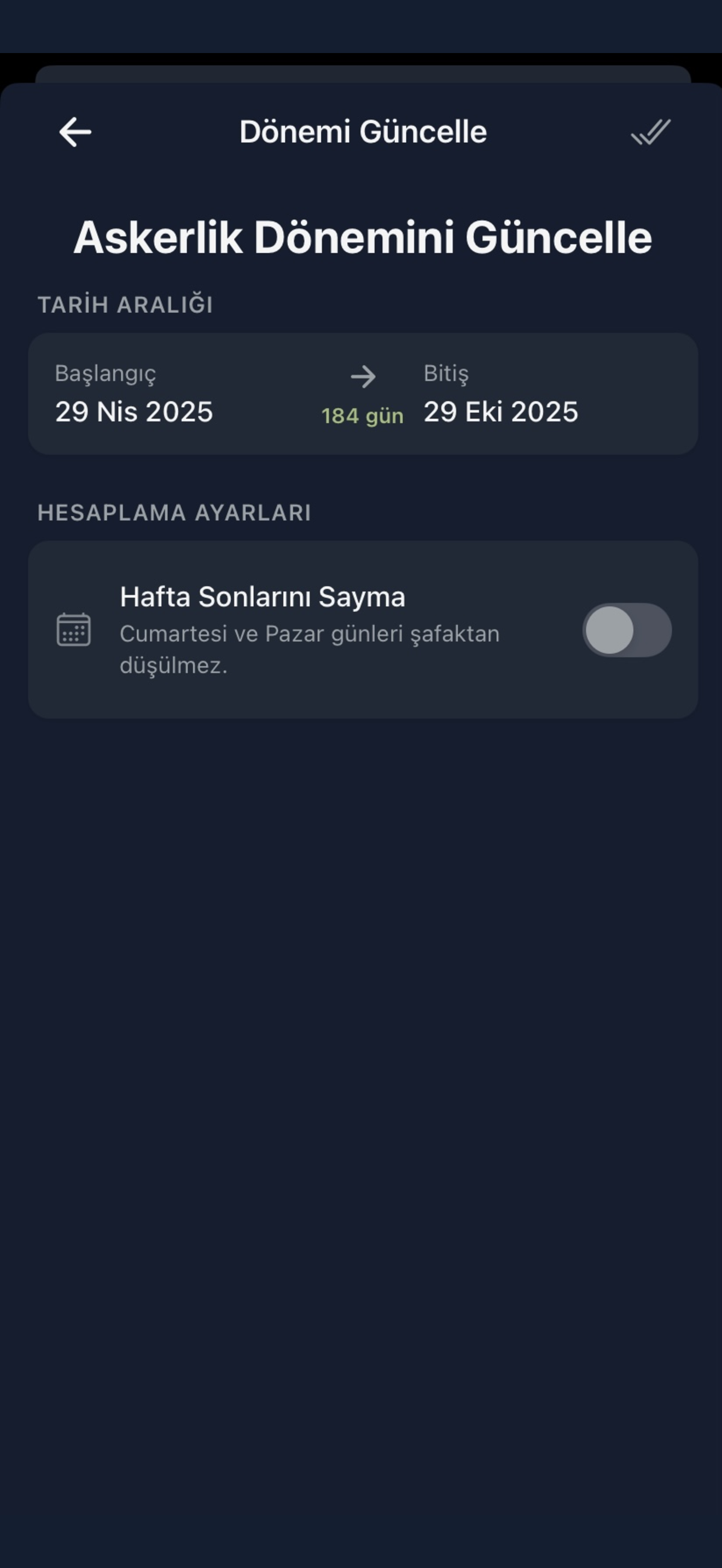Click the calendar icon beside Hafta Sonlarını Sayma
The width and height of the screenshot is (722, 1568).
pyautogui.click(x=74, y=632)
